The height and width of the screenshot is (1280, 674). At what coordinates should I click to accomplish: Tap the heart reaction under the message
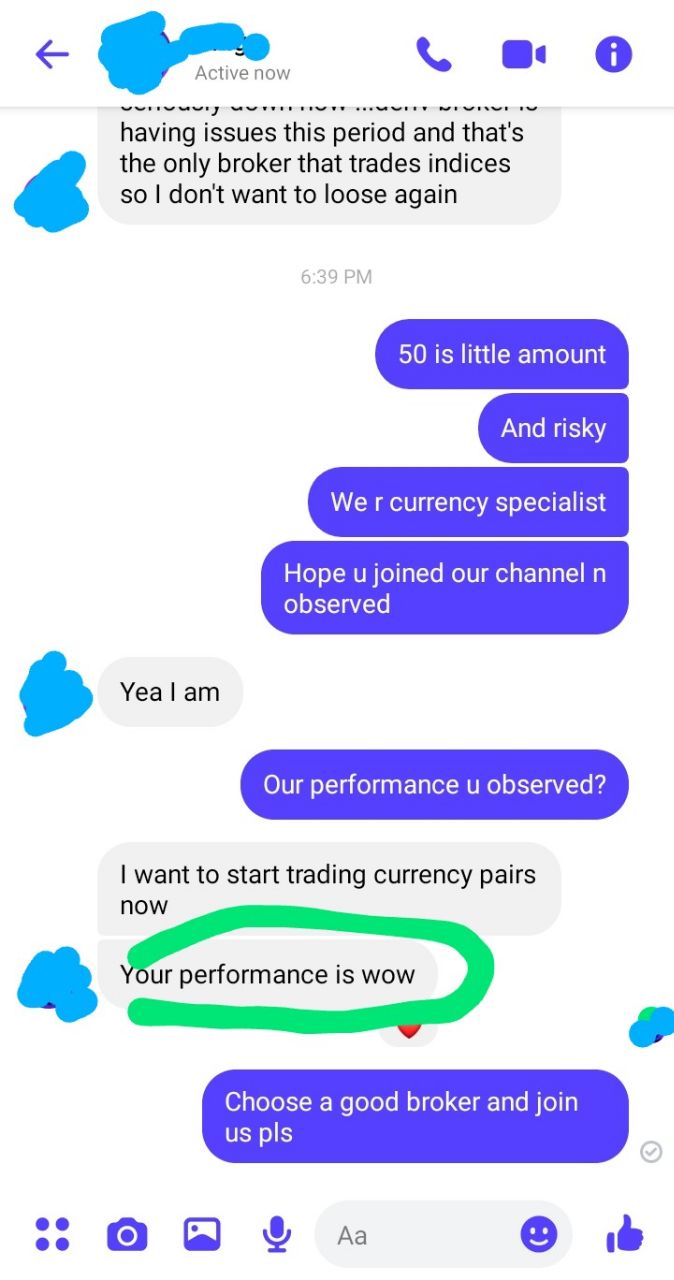(x=407, y=1030)
